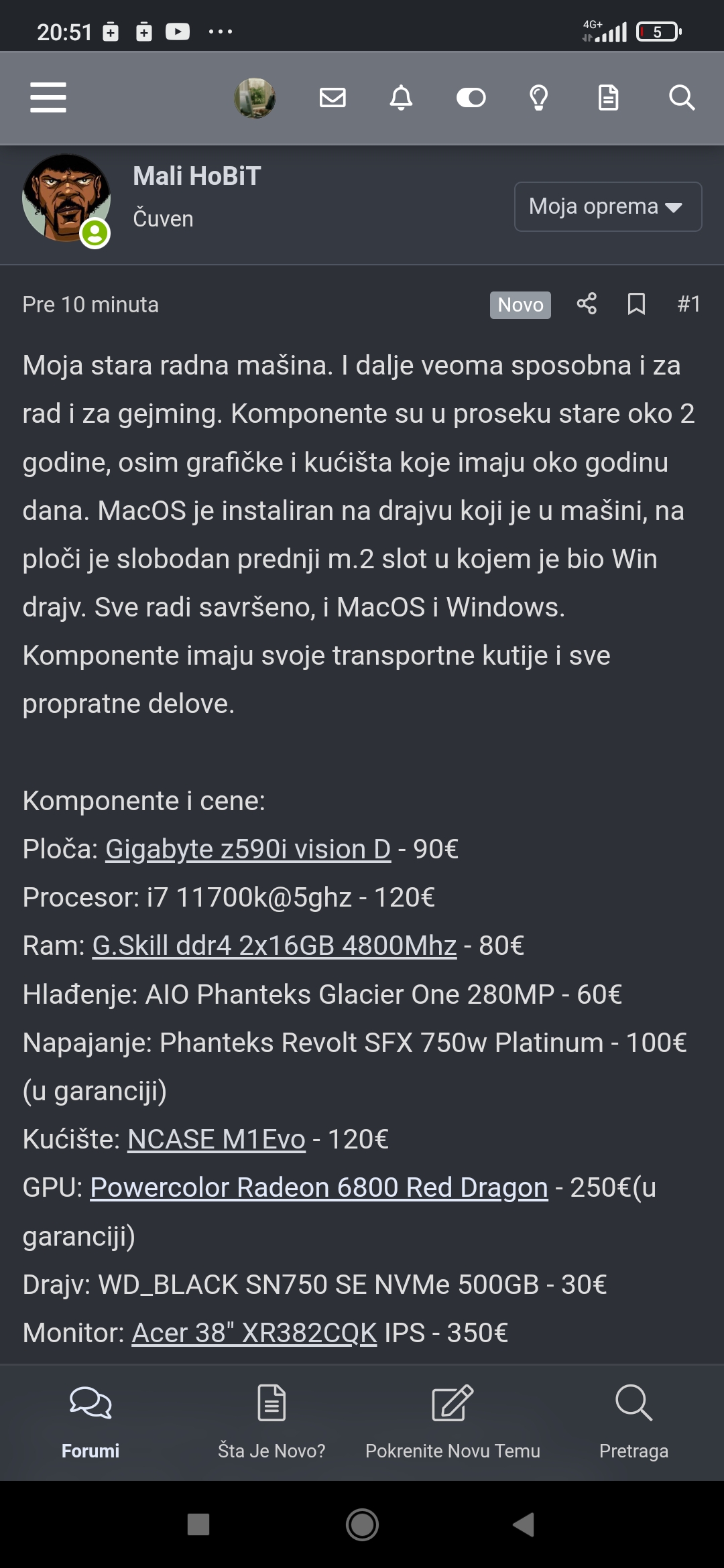Toggle the theme switch in the header
Screen dimensions: 724x1568
point(471,98)
